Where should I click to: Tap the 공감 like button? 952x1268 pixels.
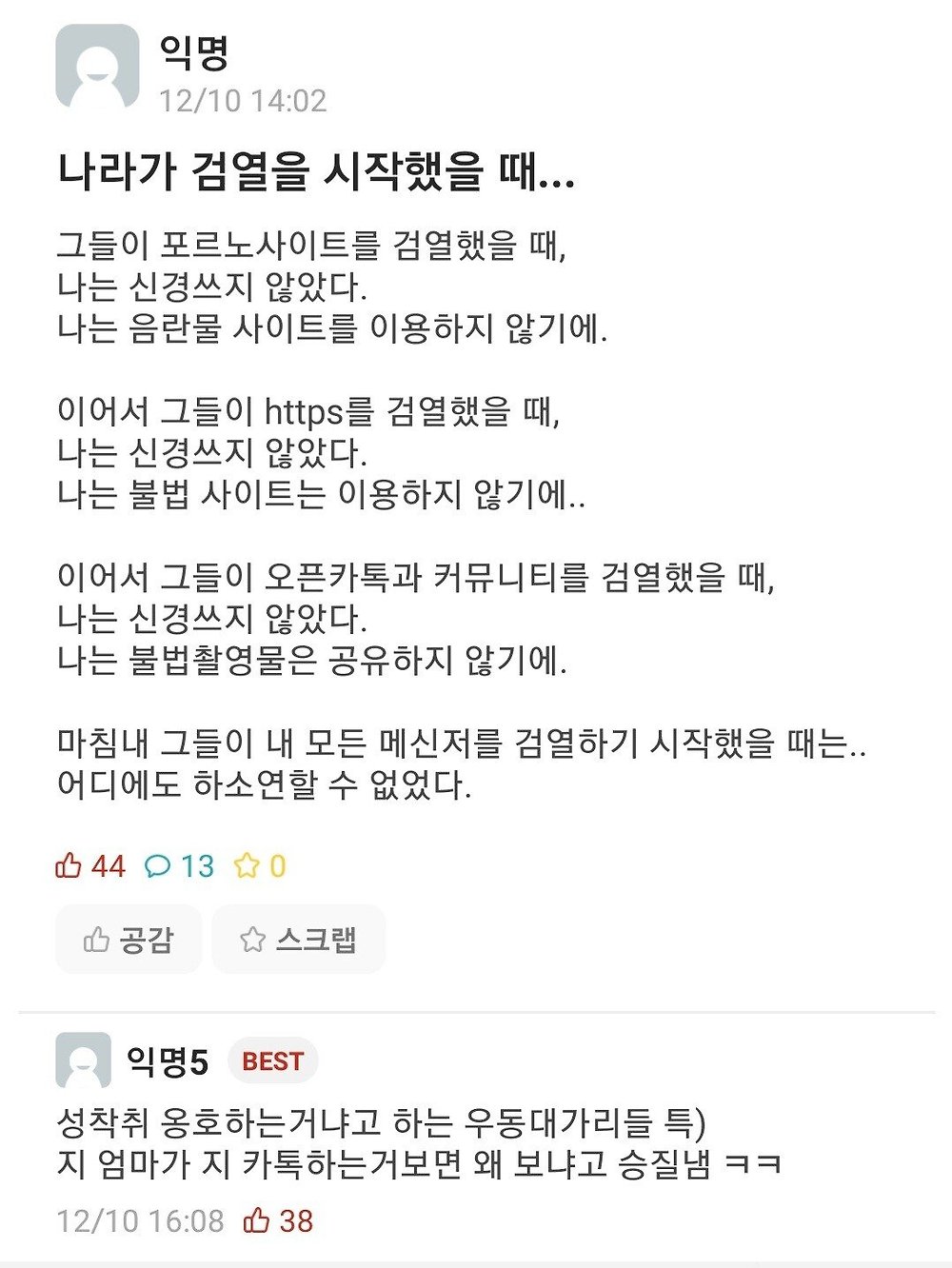pyautogui.click(x=129, y=941)
